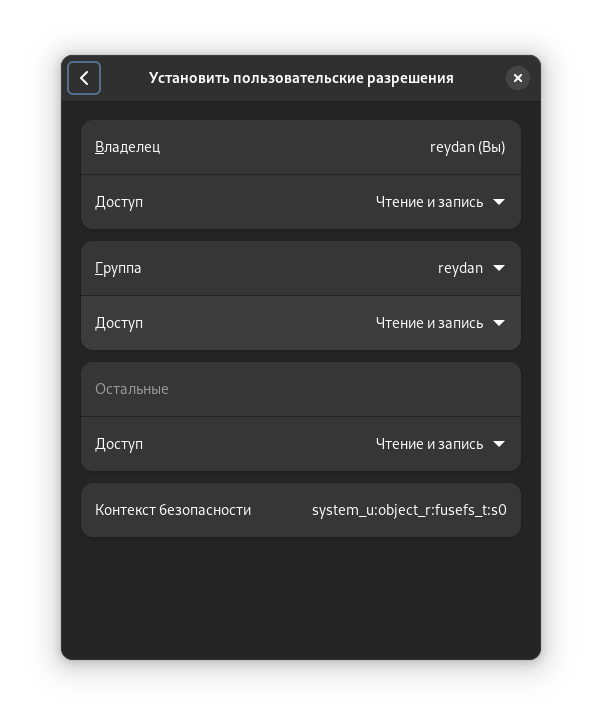
Task: Open owner access dropdown under Владелец
Action: (x=440, y=202)
